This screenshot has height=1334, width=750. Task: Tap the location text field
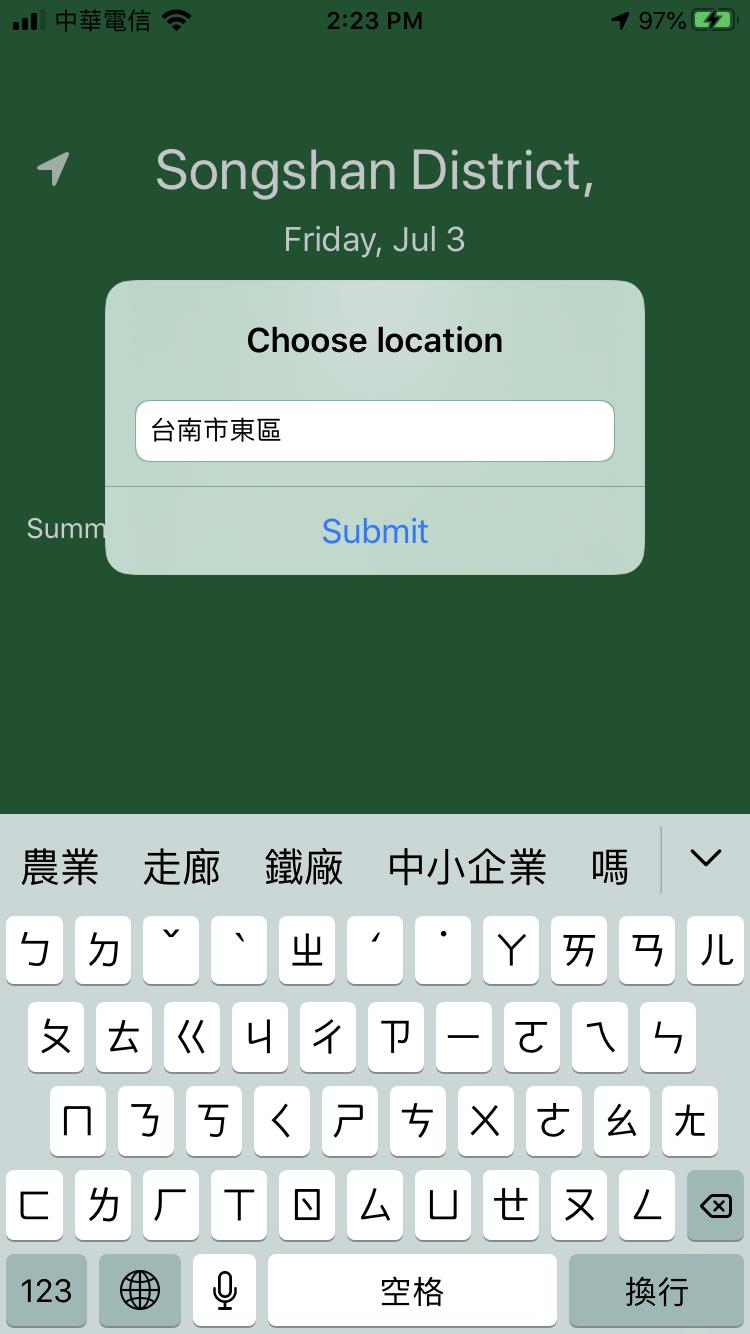(375, 431)
